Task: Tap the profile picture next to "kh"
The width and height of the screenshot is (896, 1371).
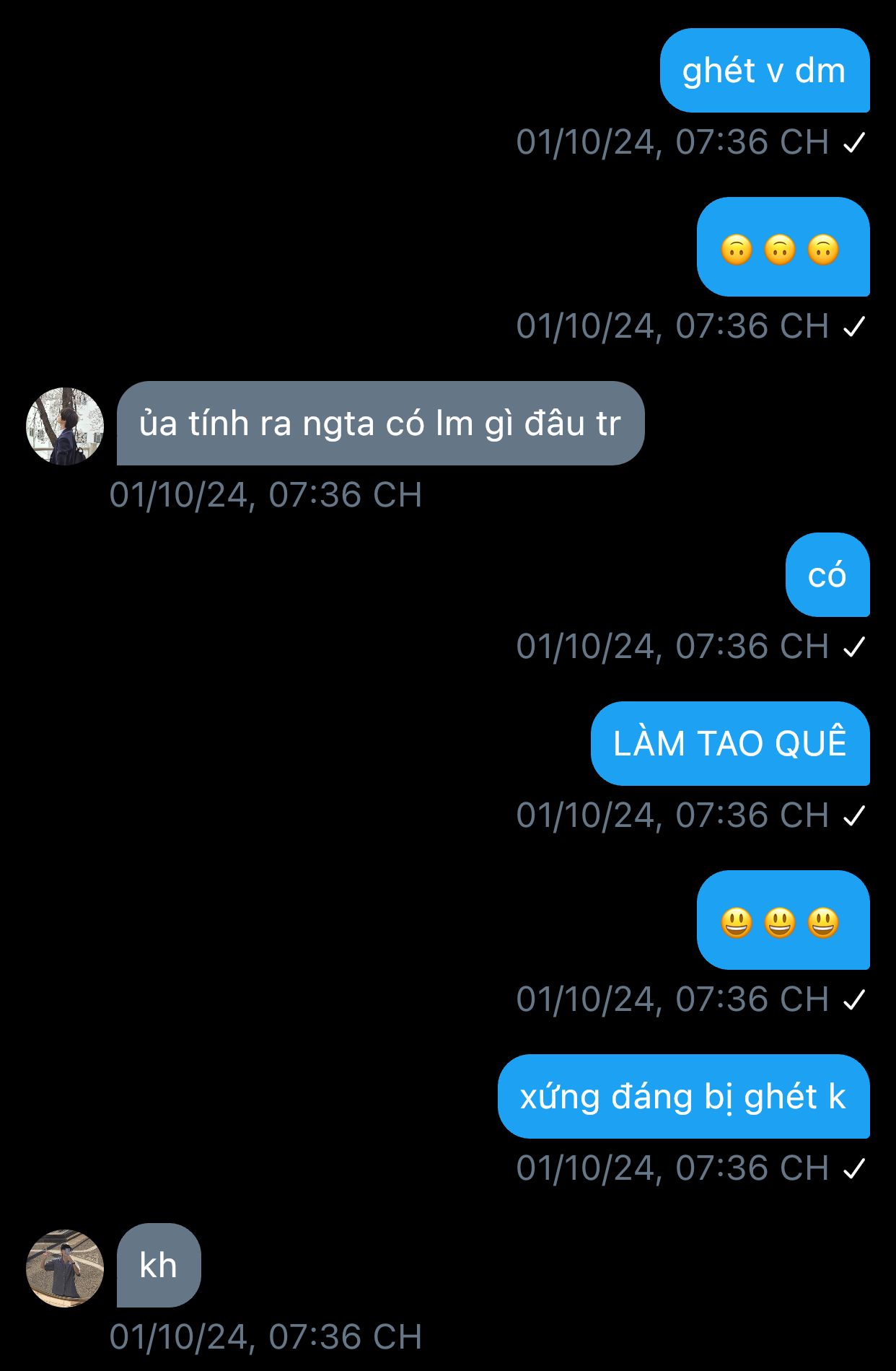Action: 65,1268
